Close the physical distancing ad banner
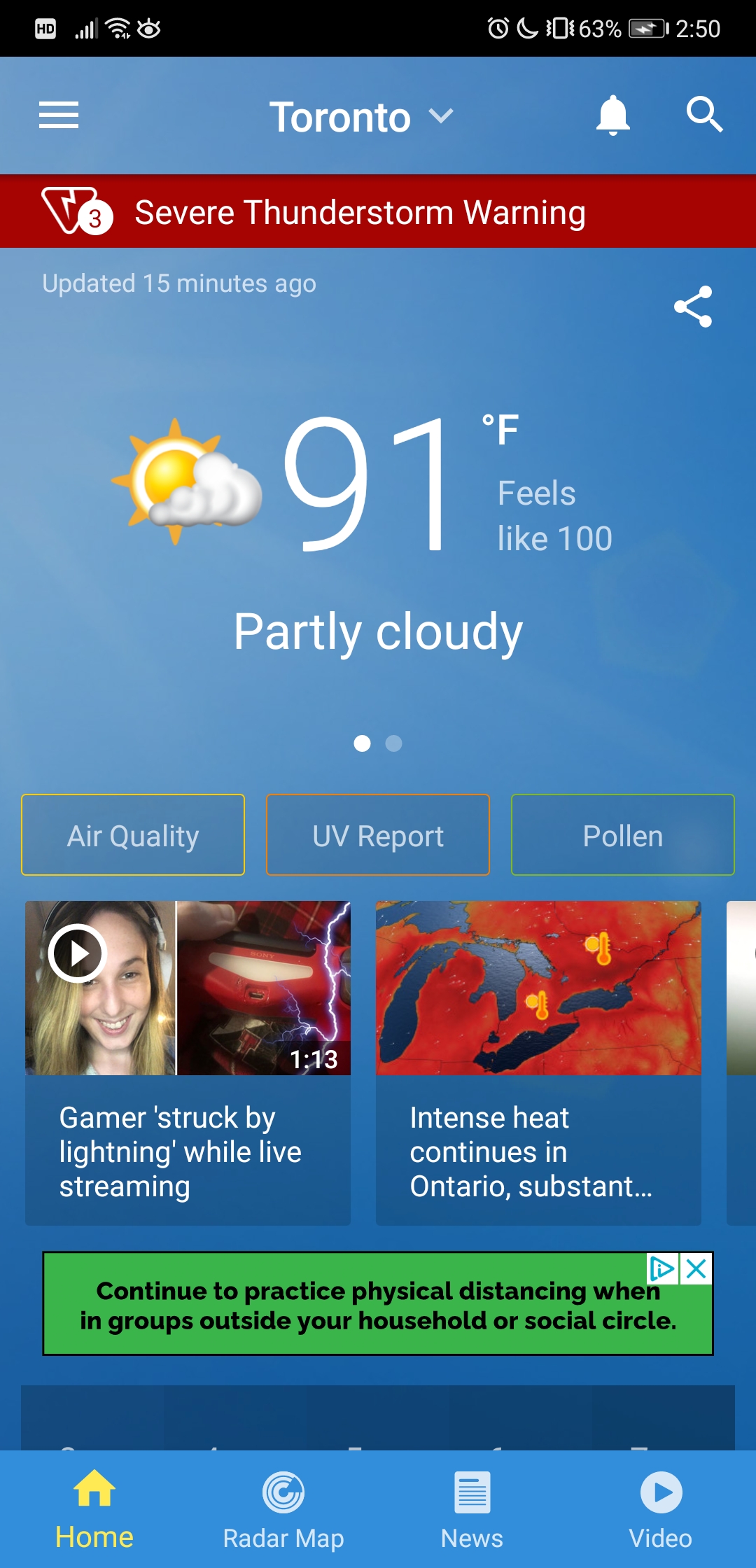 (696, 1268)
